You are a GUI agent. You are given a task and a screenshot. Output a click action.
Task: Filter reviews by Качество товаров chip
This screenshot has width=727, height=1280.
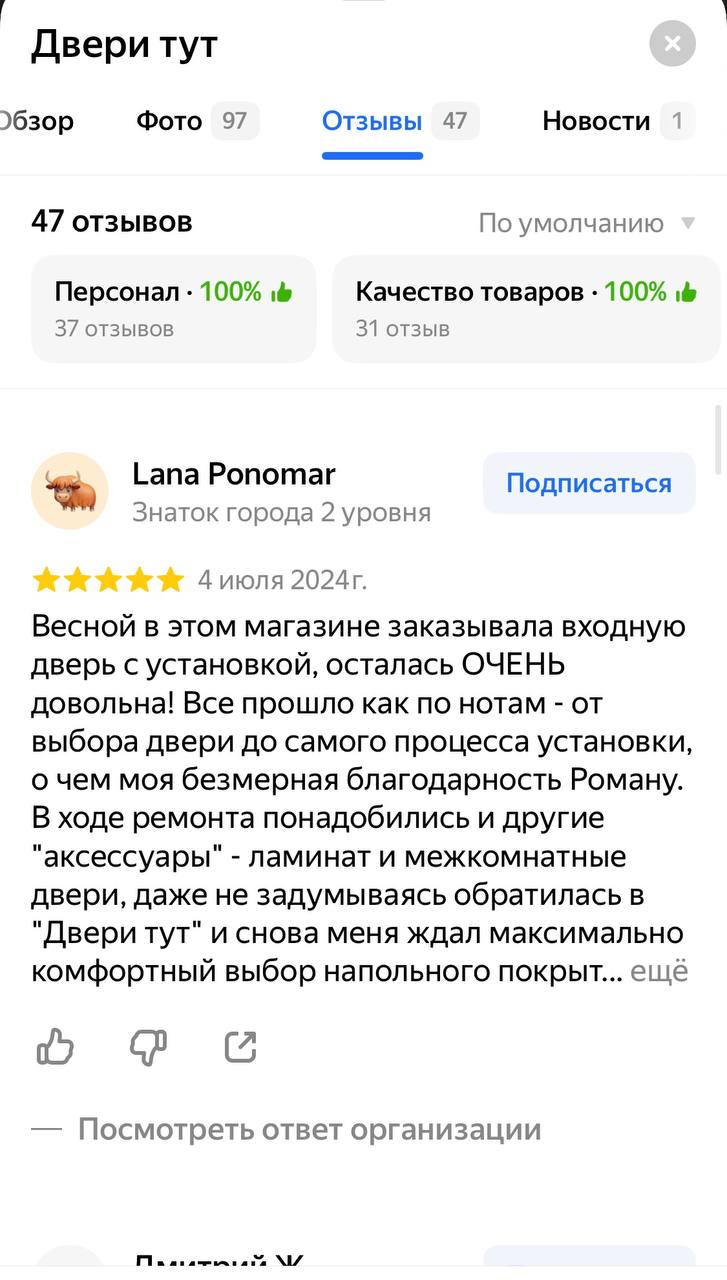526,309
